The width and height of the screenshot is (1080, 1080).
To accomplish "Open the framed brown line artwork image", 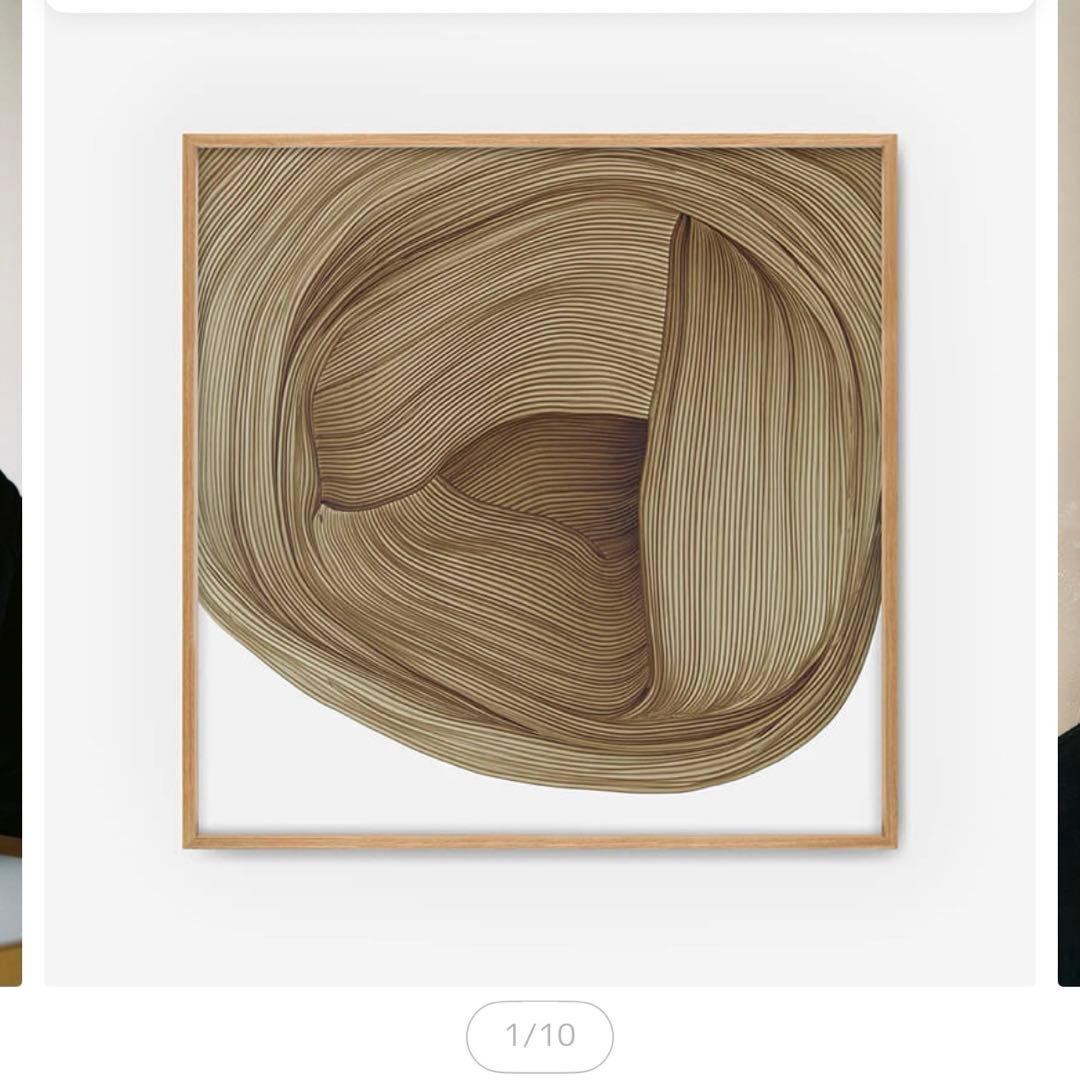I will [x=539, y=492].
